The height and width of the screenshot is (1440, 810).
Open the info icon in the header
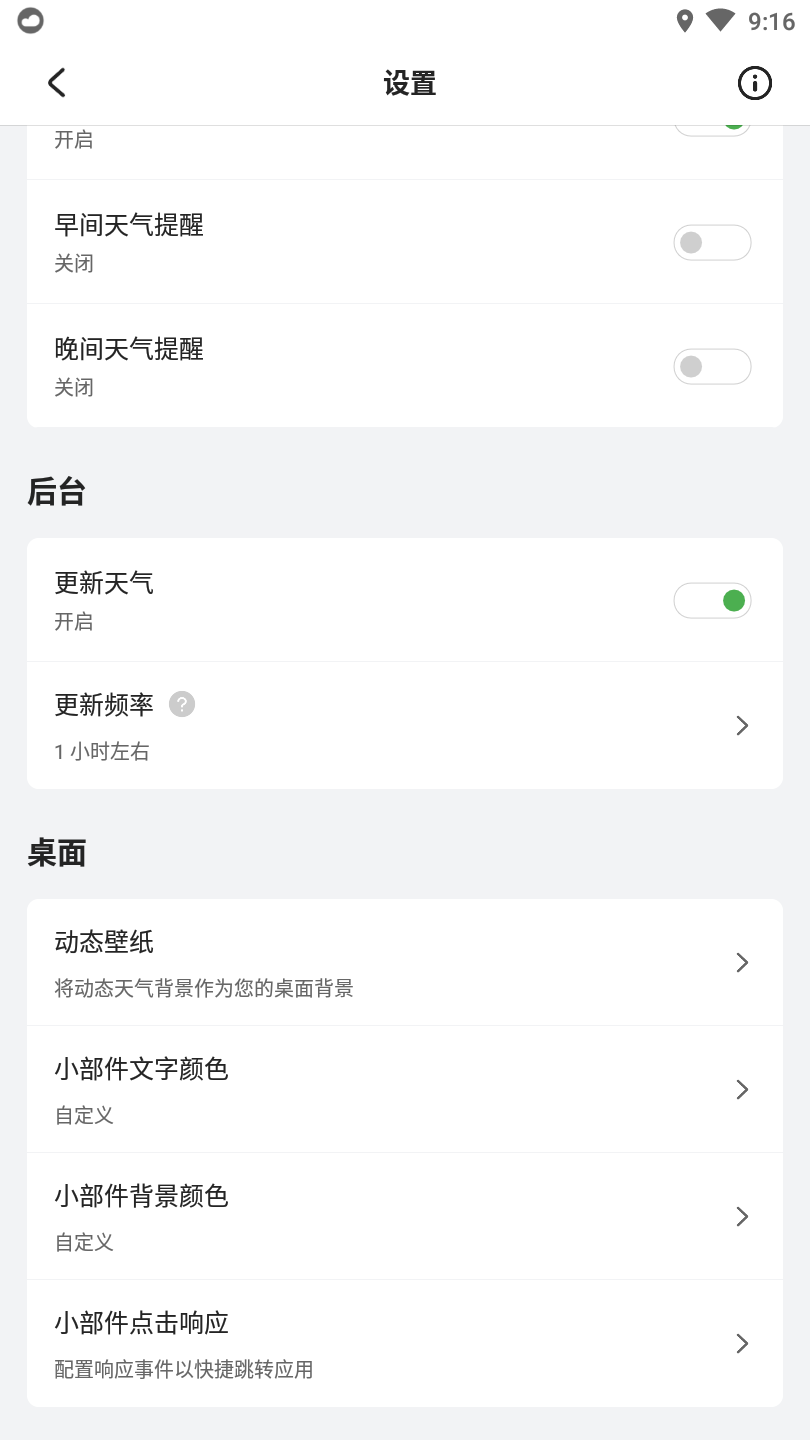pyautogui.click(x=754, y=83)
